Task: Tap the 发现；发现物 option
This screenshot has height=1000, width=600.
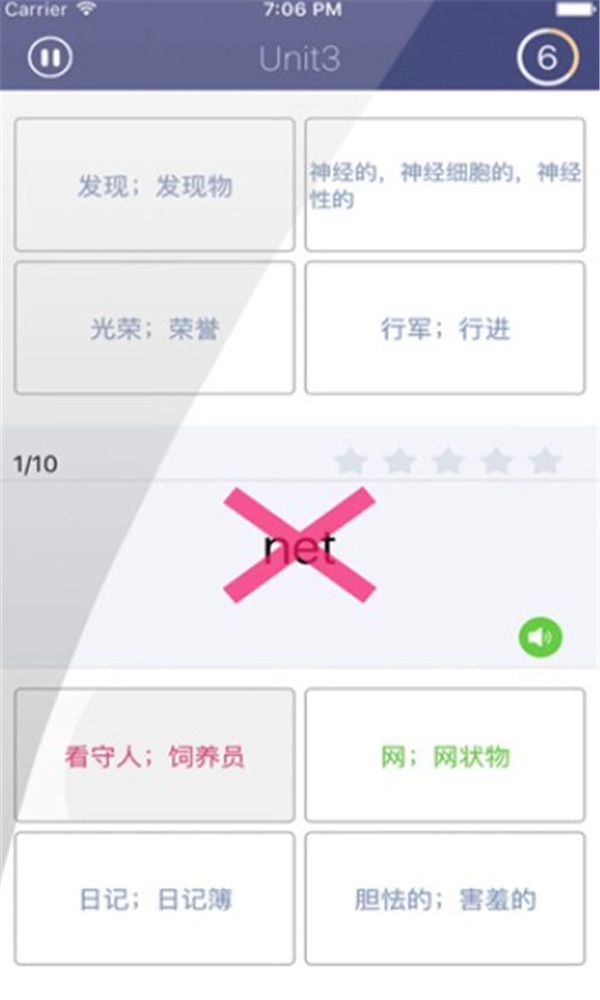Action: click(154, 185)
